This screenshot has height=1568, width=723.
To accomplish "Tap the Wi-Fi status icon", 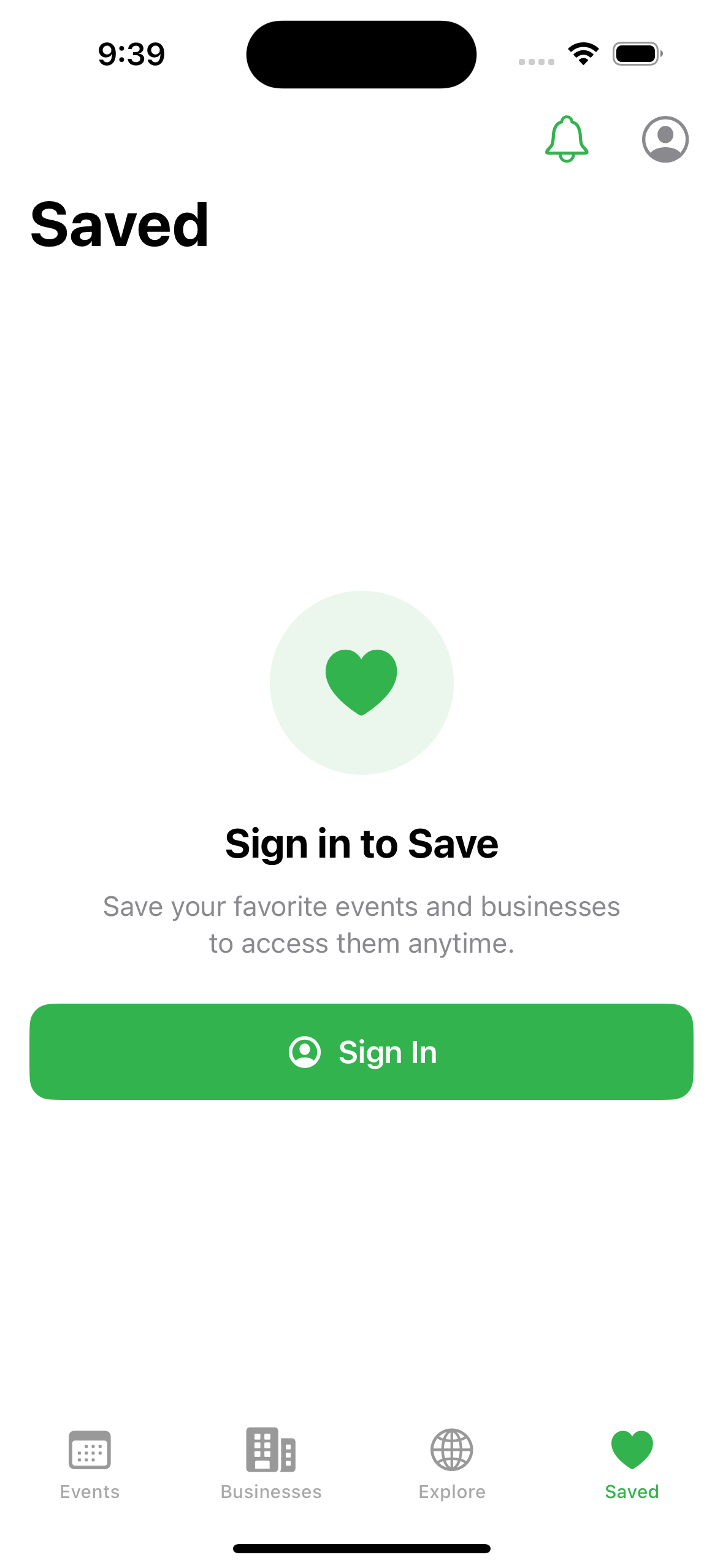I will pos(581,53).
